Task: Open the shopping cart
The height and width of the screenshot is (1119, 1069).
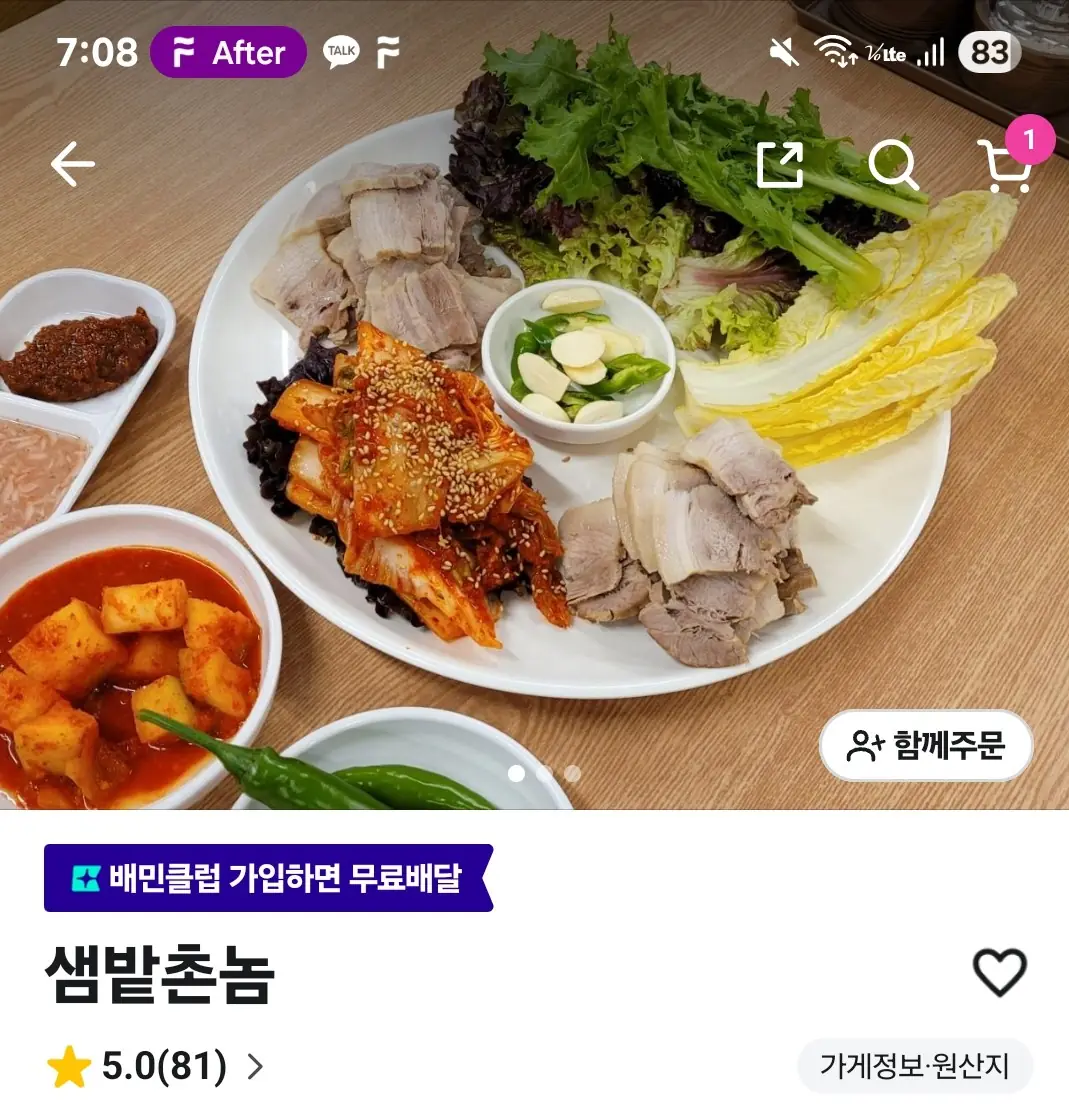Action: [x=1006, y=165]
